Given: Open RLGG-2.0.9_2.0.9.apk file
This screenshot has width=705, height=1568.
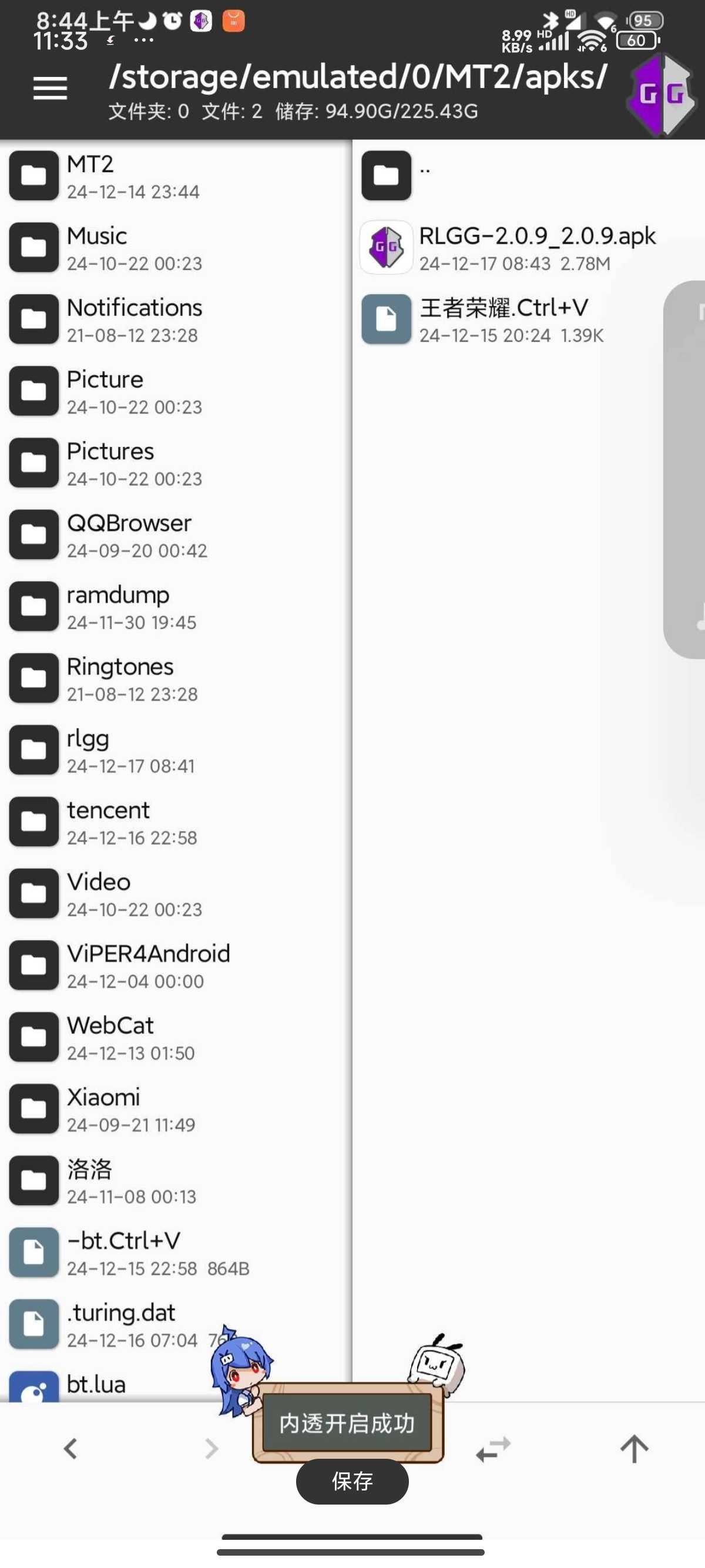Looking at the screenshot, I should tap(528, 248).
